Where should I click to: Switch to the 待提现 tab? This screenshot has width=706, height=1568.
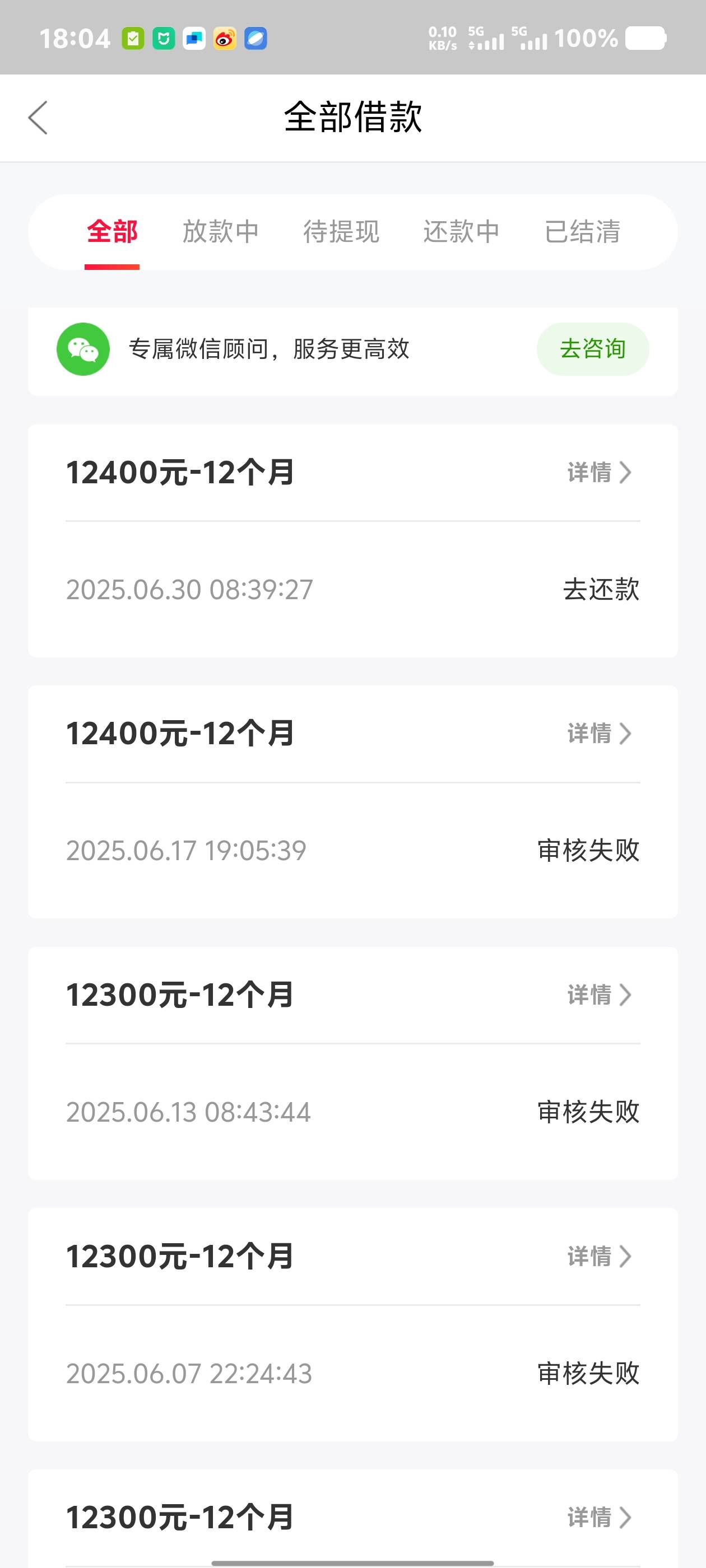coord(341,232)
